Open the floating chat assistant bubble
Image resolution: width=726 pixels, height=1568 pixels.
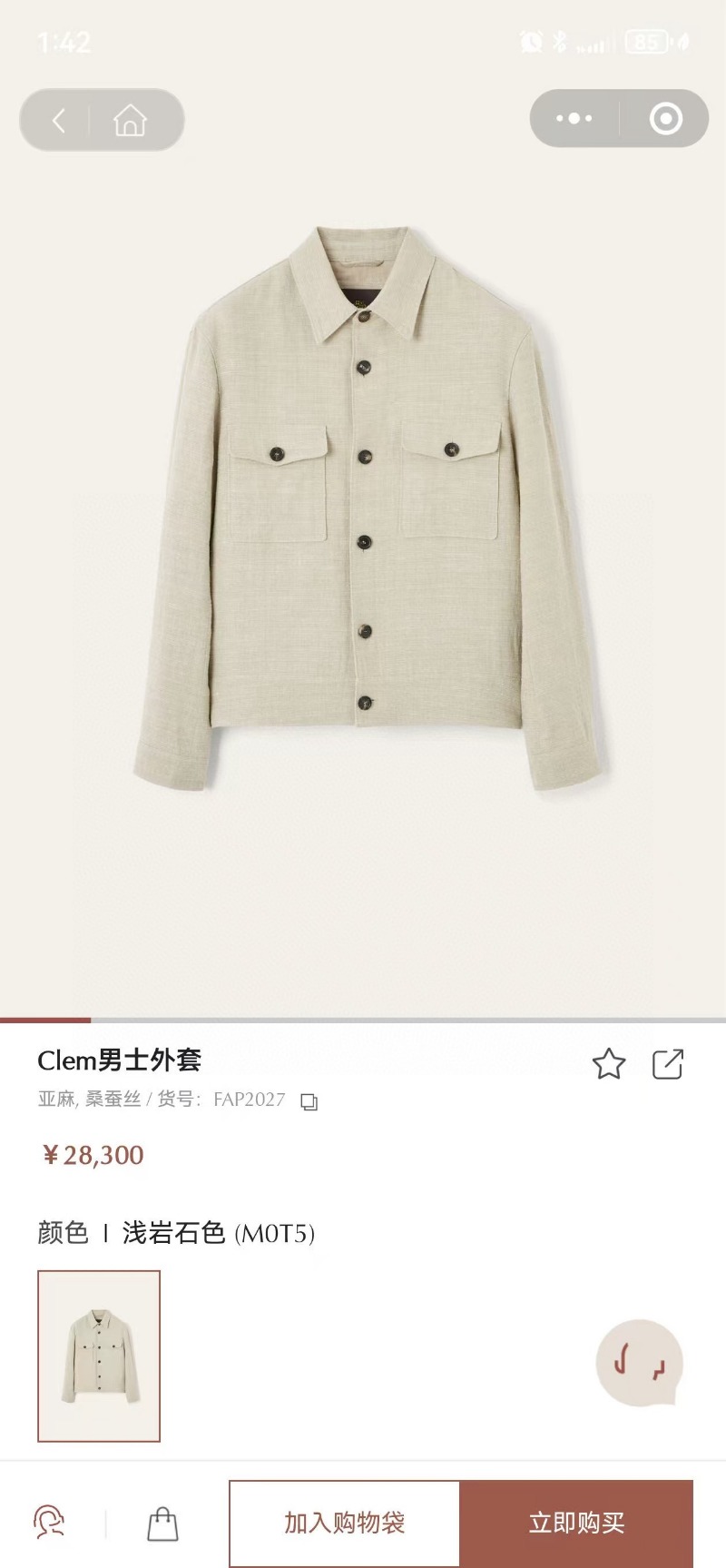tap(639, 1363)
